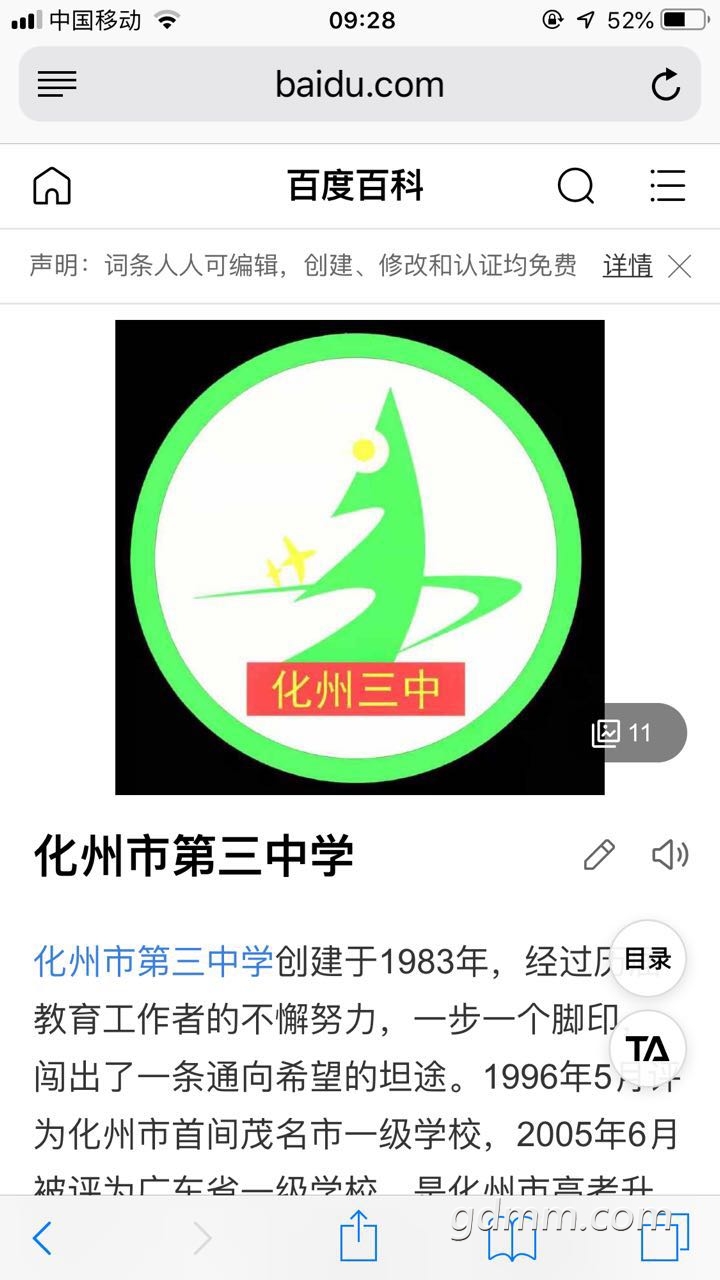Share this page from Safari toolbar
Screen dimensions: 720x1280
358,1238
